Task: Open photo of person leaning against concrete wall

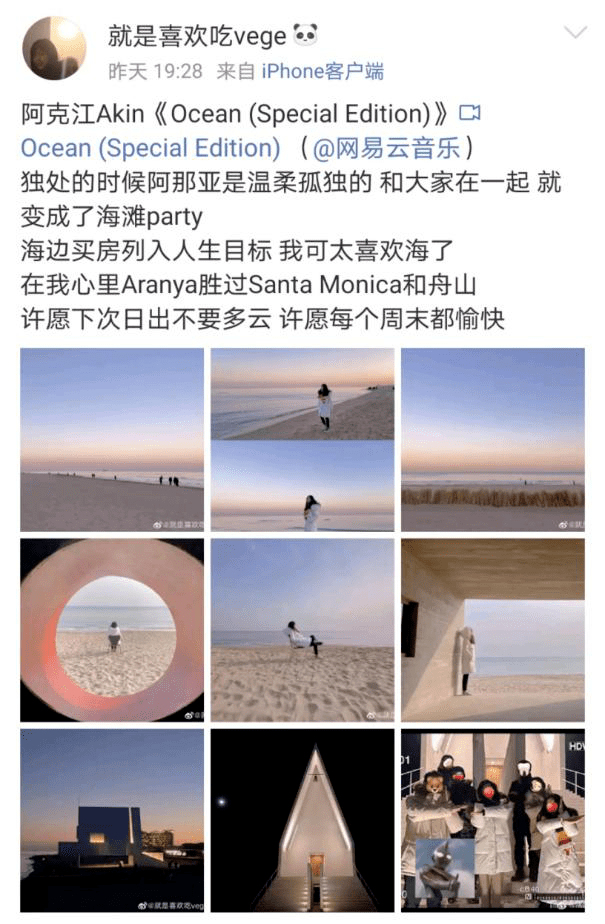Action: click(493, 630)
